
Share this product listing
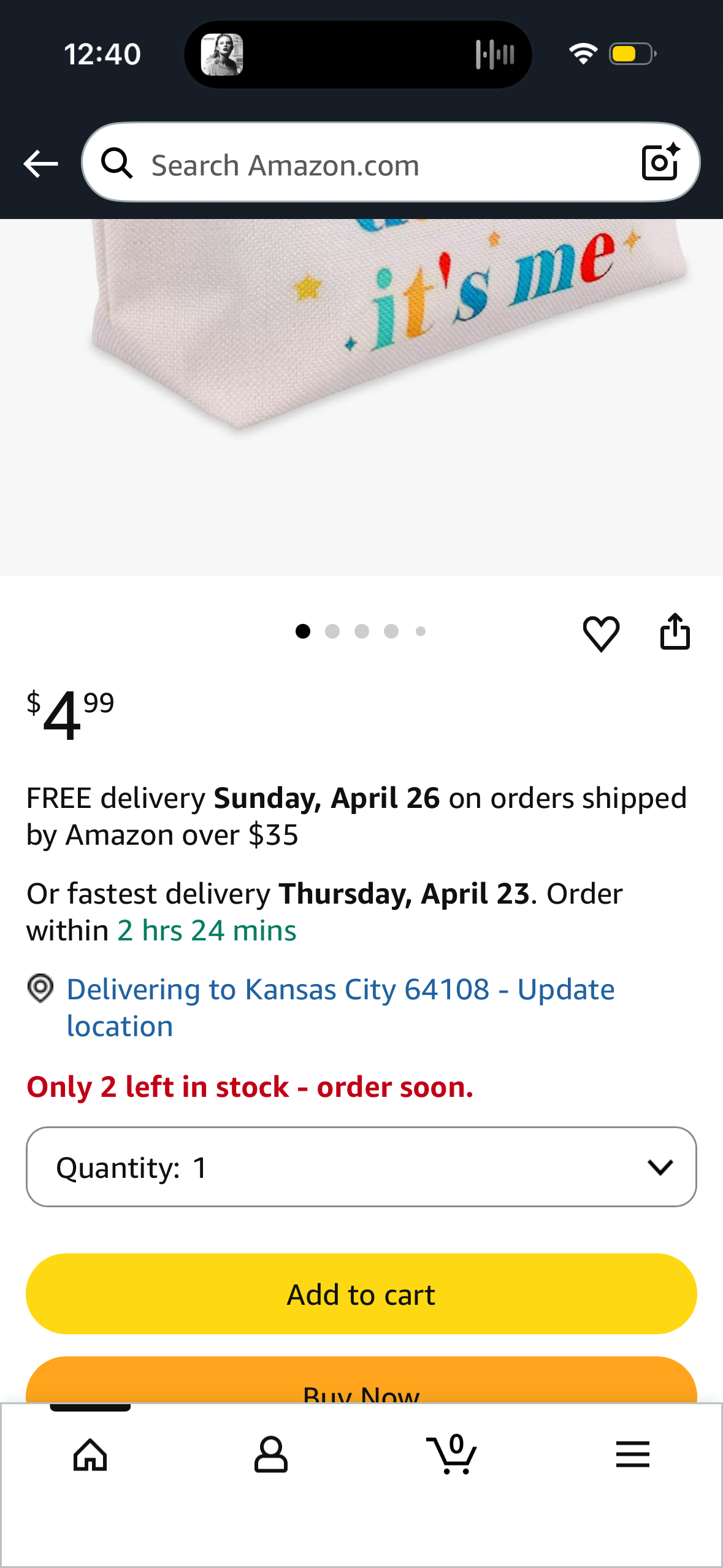tap(675, 631)
